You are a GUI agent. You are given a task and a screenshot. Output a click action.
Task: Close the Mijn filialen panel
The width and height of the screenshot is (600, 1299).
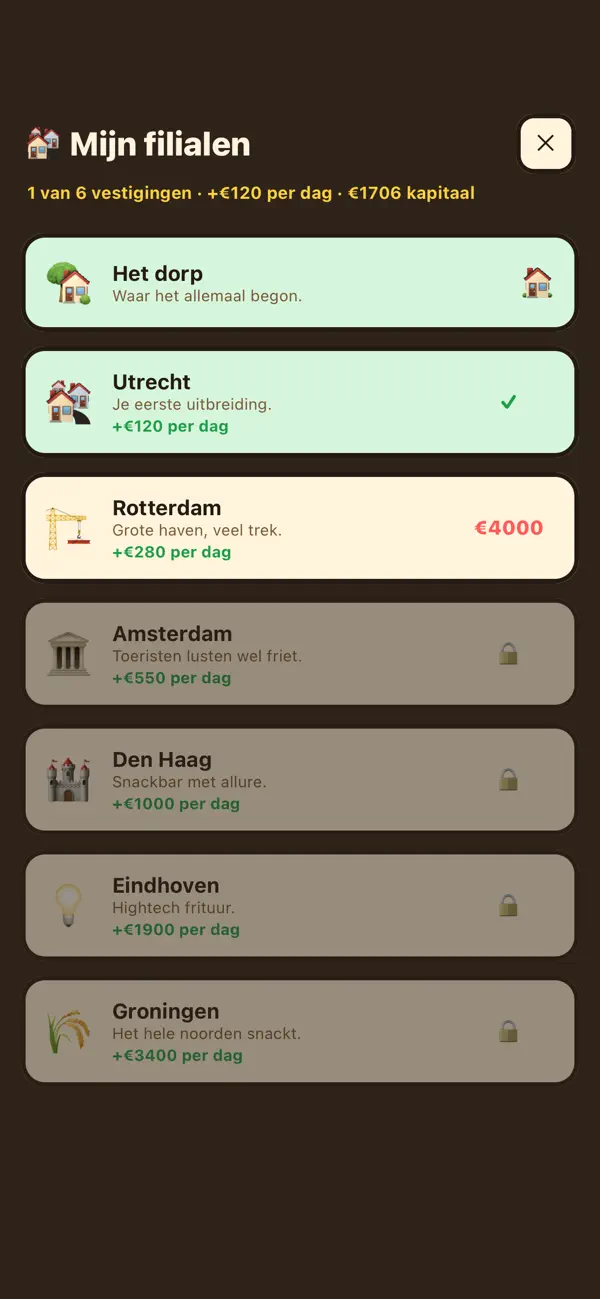pos(546,143)
